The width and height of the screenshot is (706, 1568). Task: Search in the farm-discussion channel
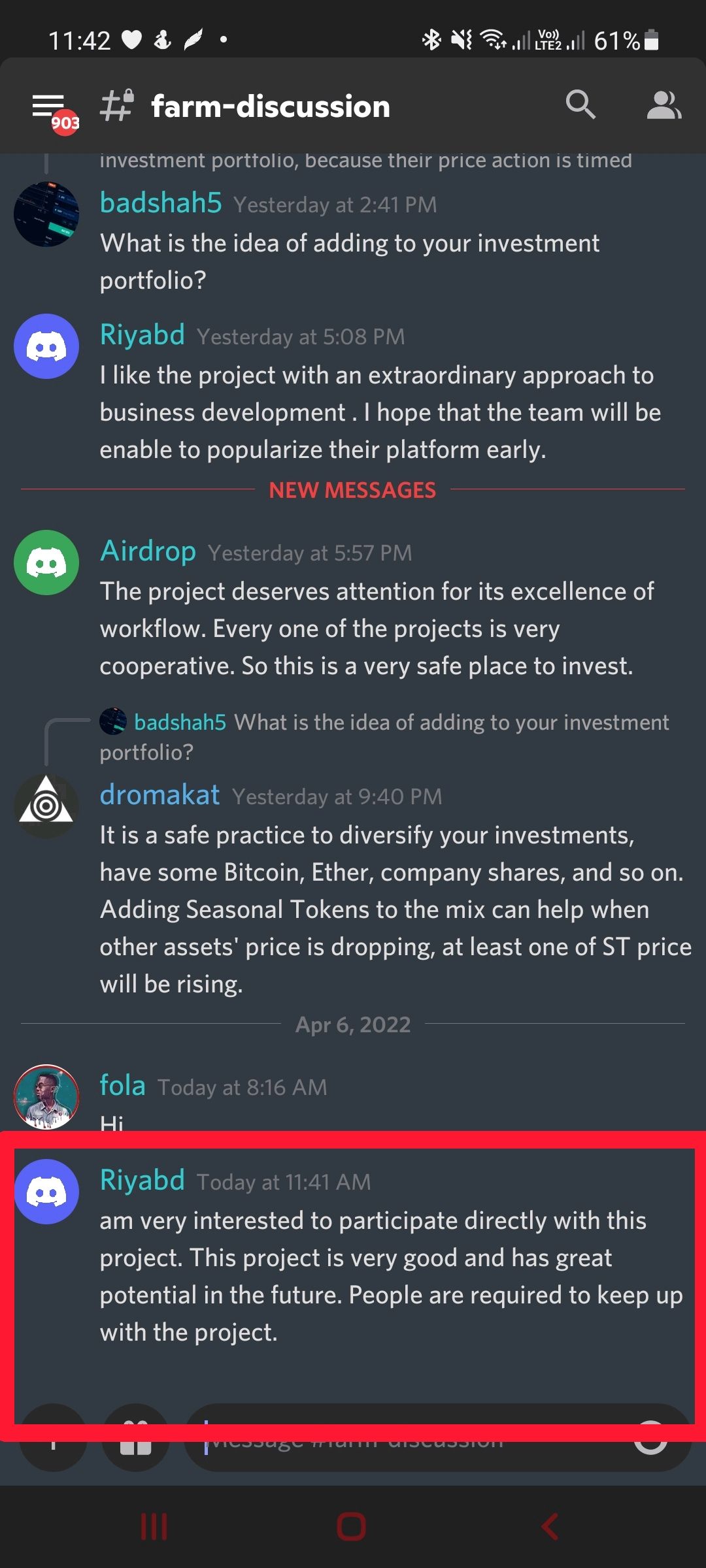[x=580, y=105]
